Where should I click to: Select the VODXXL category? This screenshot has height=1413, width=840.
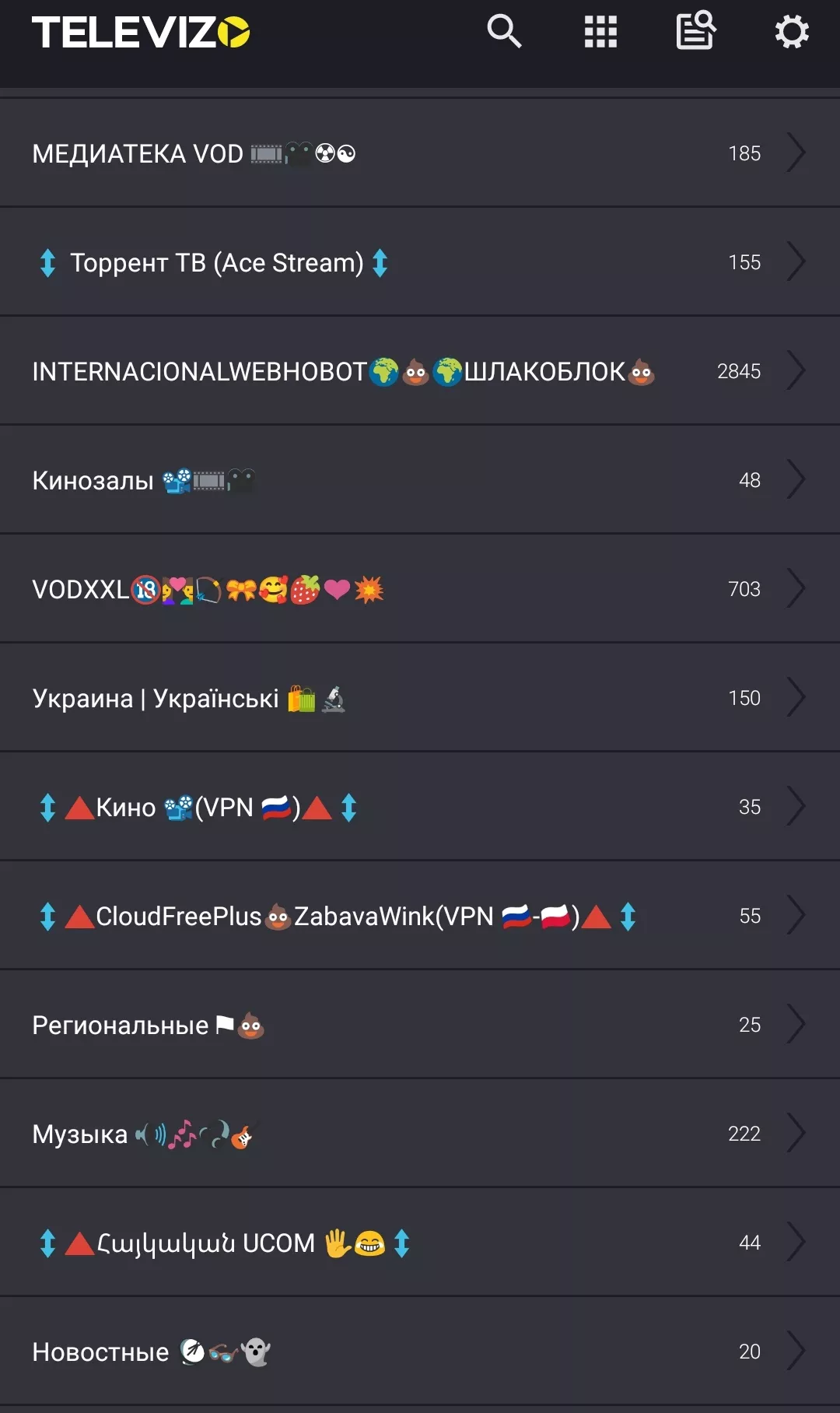pyautogui.click(x=420, y=588)
